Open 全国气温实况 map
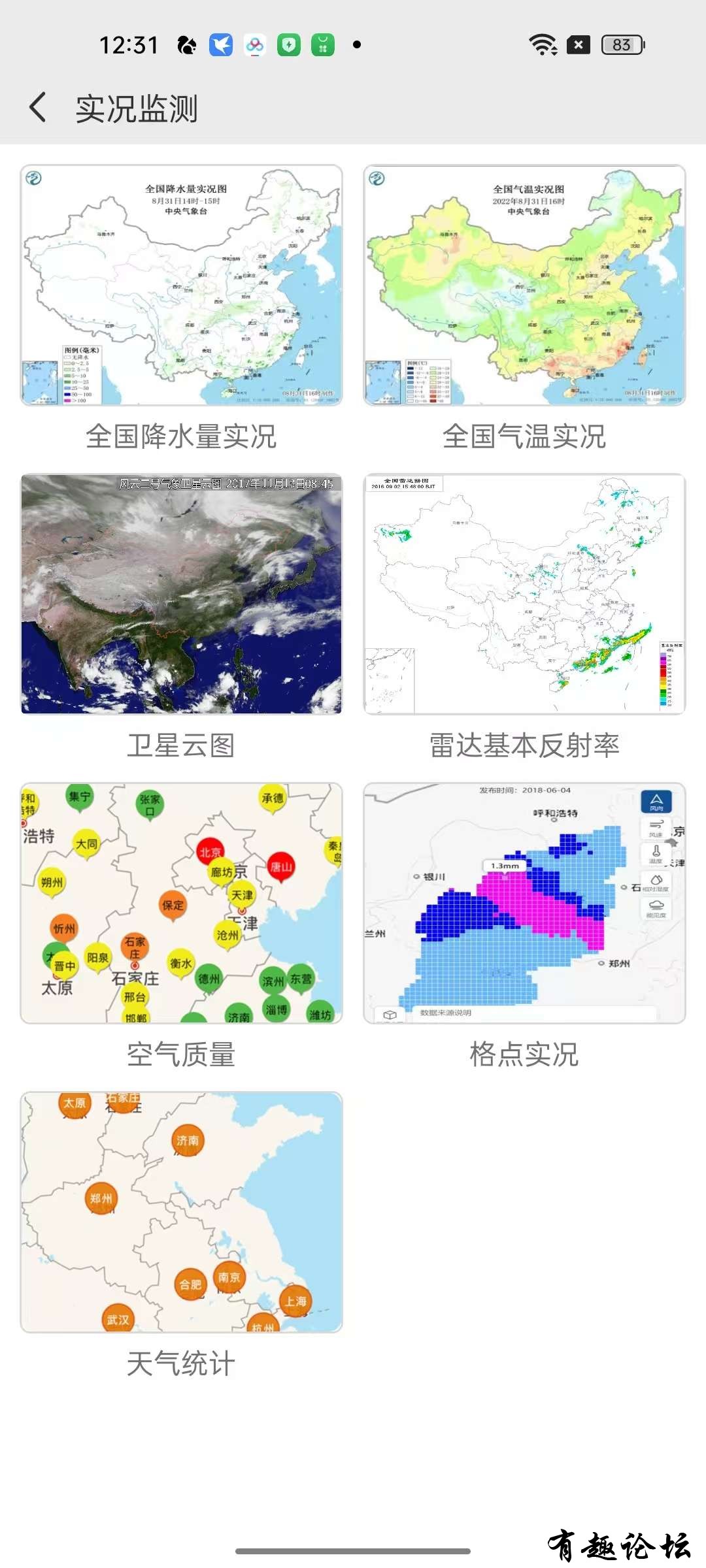The image size is (706, 1568). (524, 286)
